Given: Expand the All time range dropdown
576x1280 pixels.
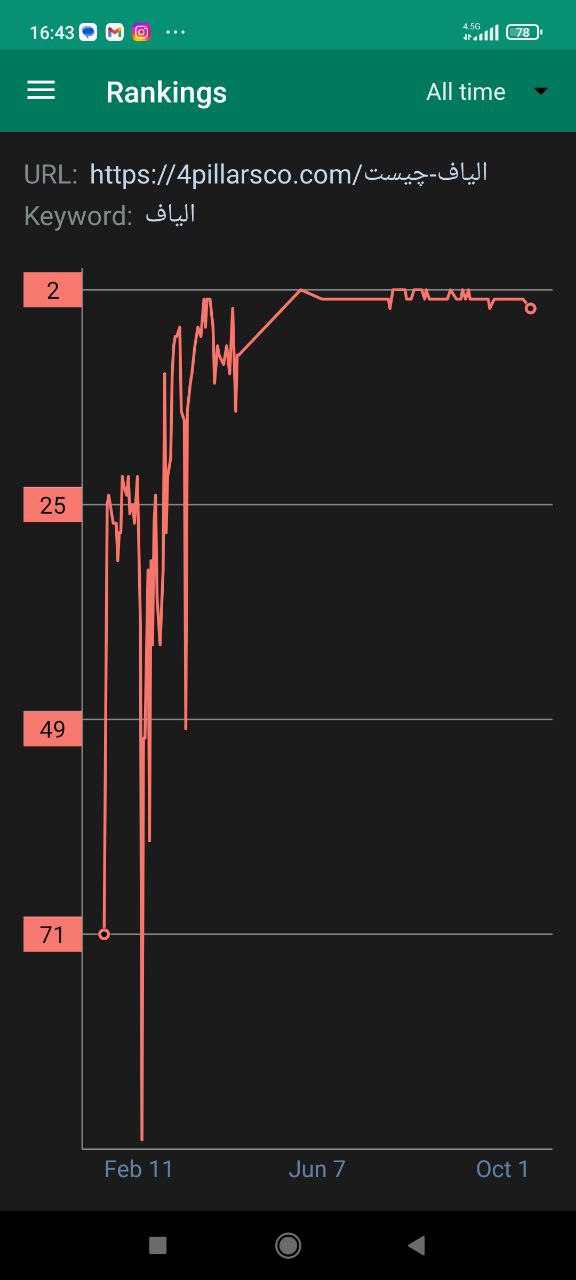Looking at the screenshot, I should [487, 92].
